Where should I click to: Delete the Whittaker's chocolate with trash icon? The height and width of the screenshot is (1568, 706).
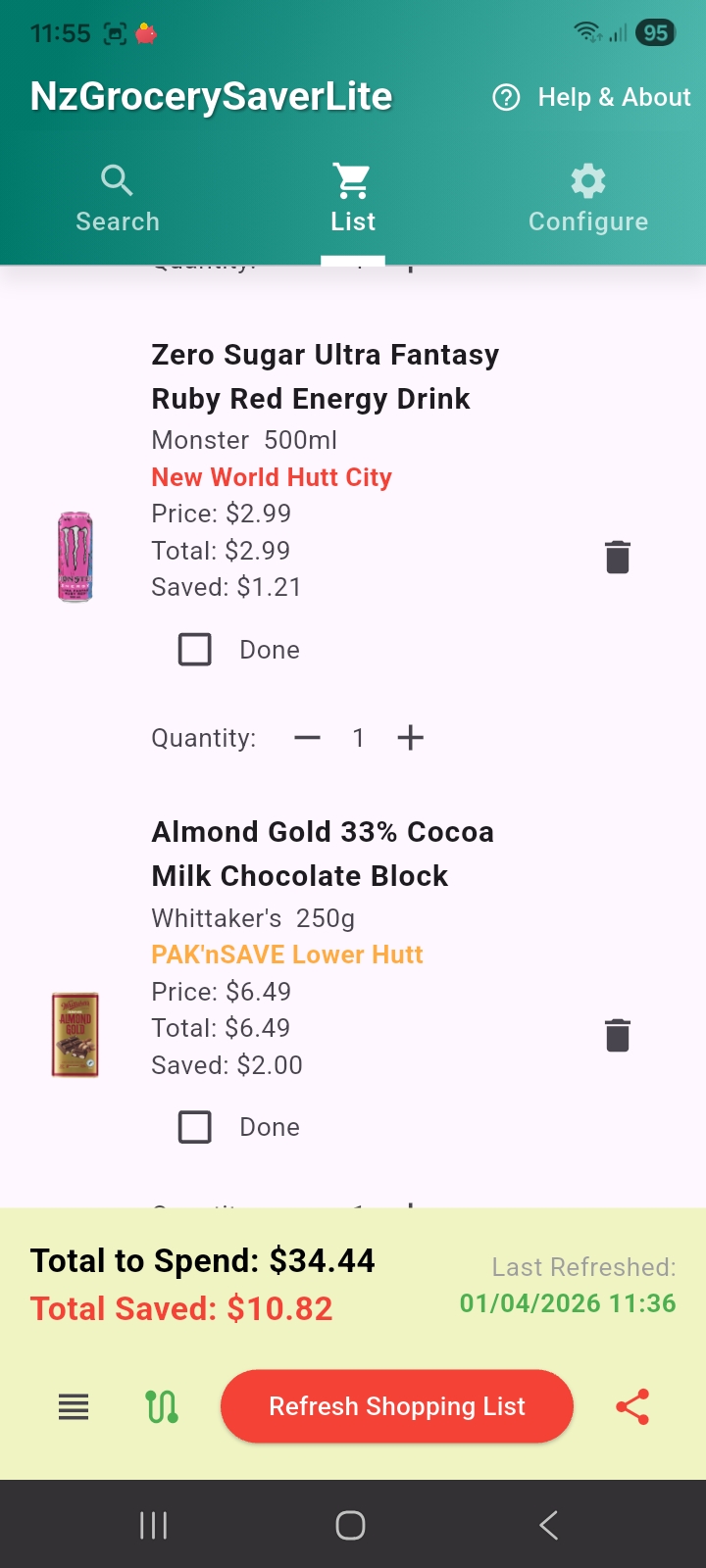[617, 1033]
